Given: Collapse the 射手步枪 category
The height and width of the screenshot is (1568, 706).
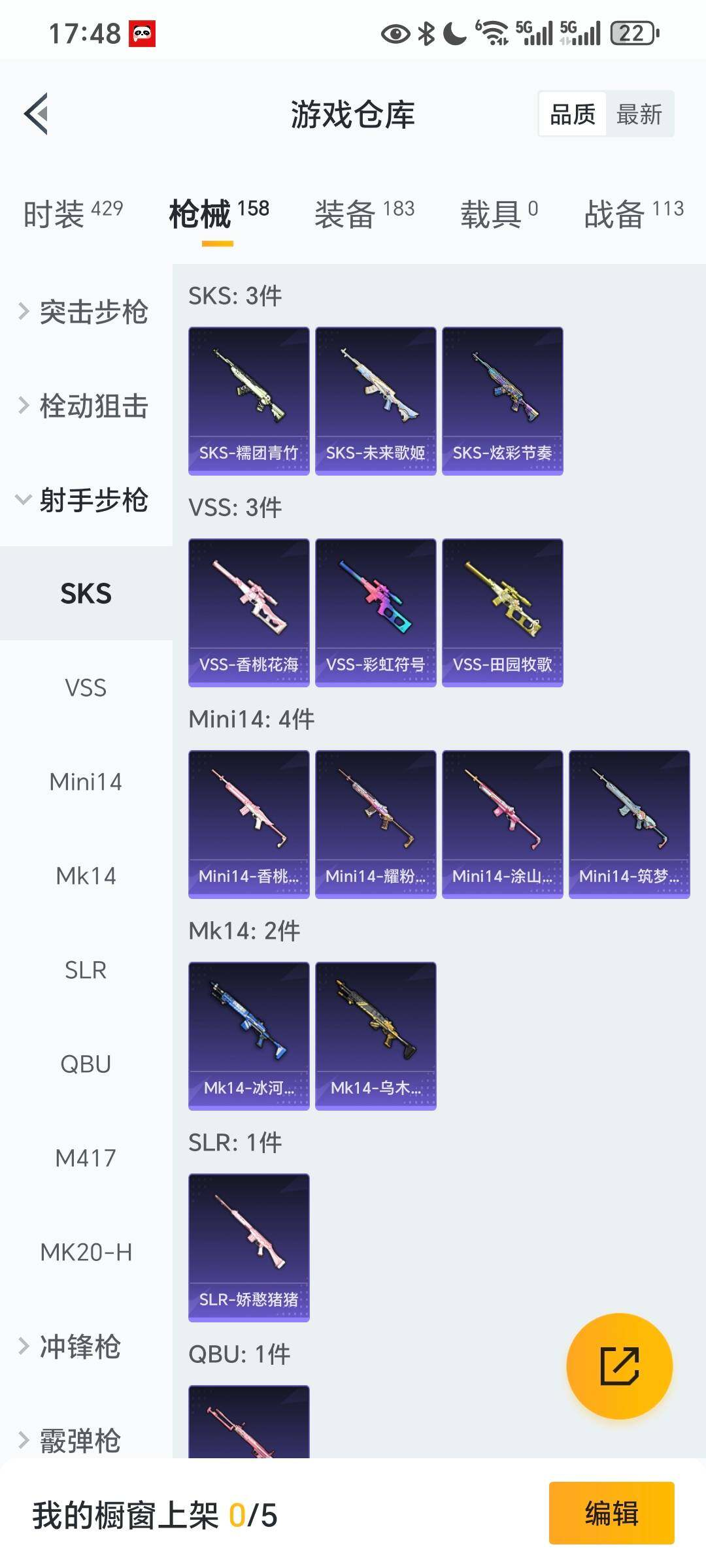Looking at the screenshot, I should (x=85, y=500).
